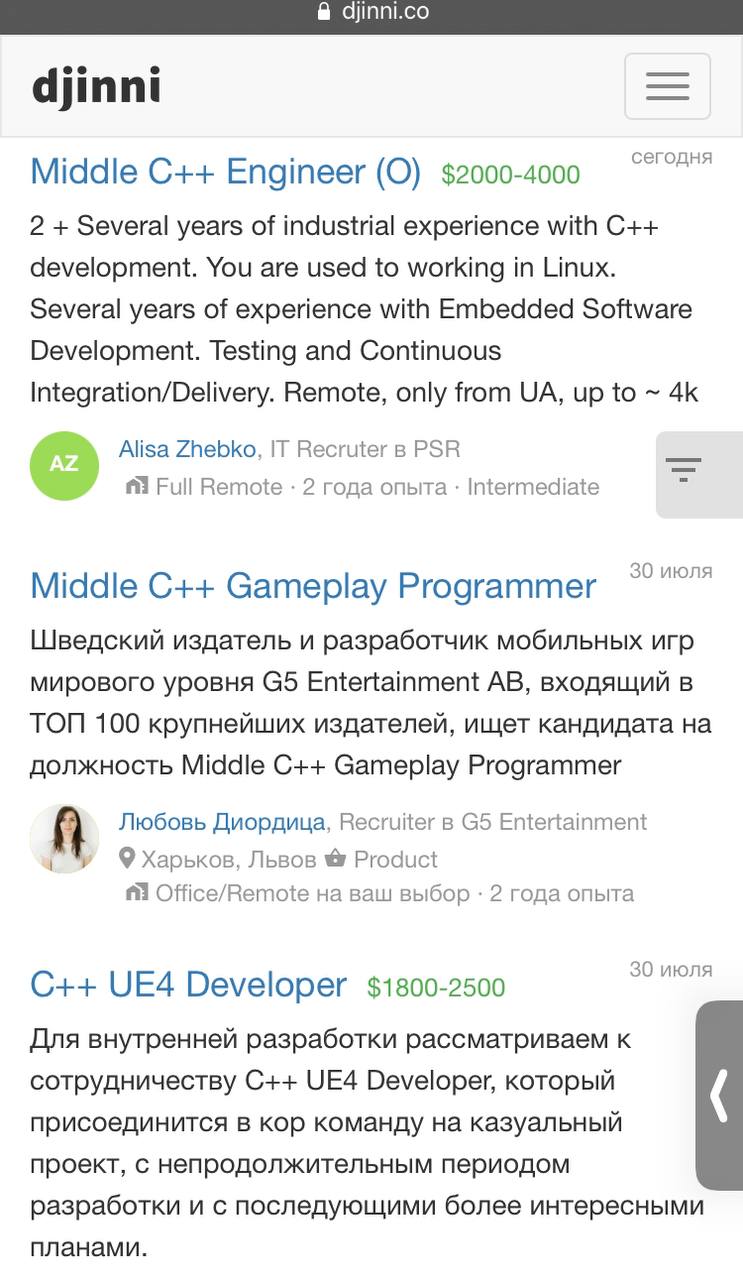743x1280 pixels.
Task: Open the hamburger navigation menu
Action: click(x=667, y=86)
